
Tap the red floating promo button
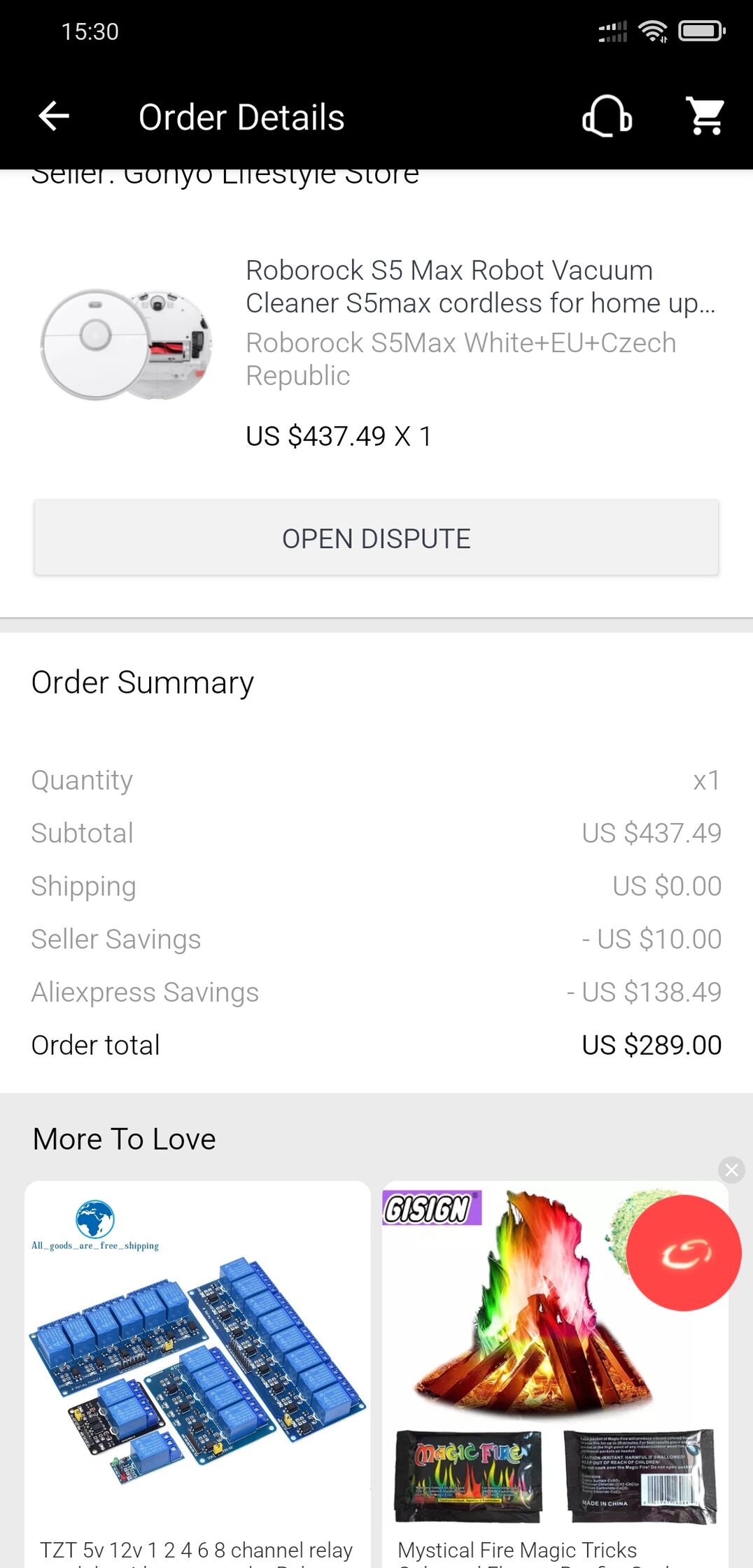click(x=684, y=1253)
